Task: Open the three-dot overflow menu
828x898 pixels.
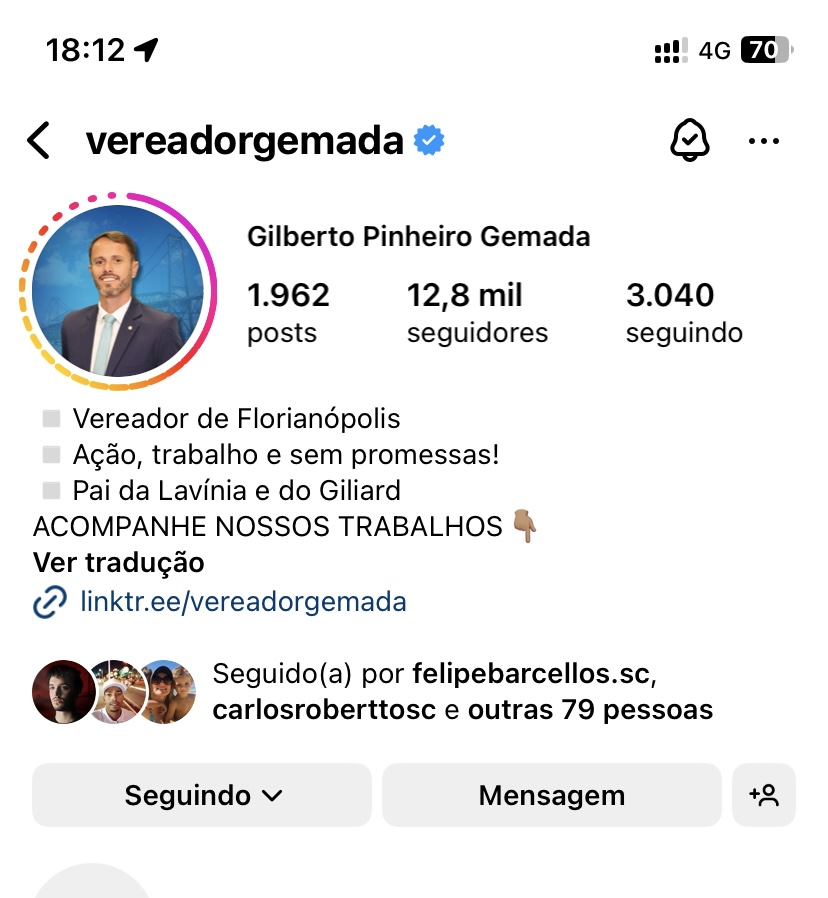Action: click(763, 141)
